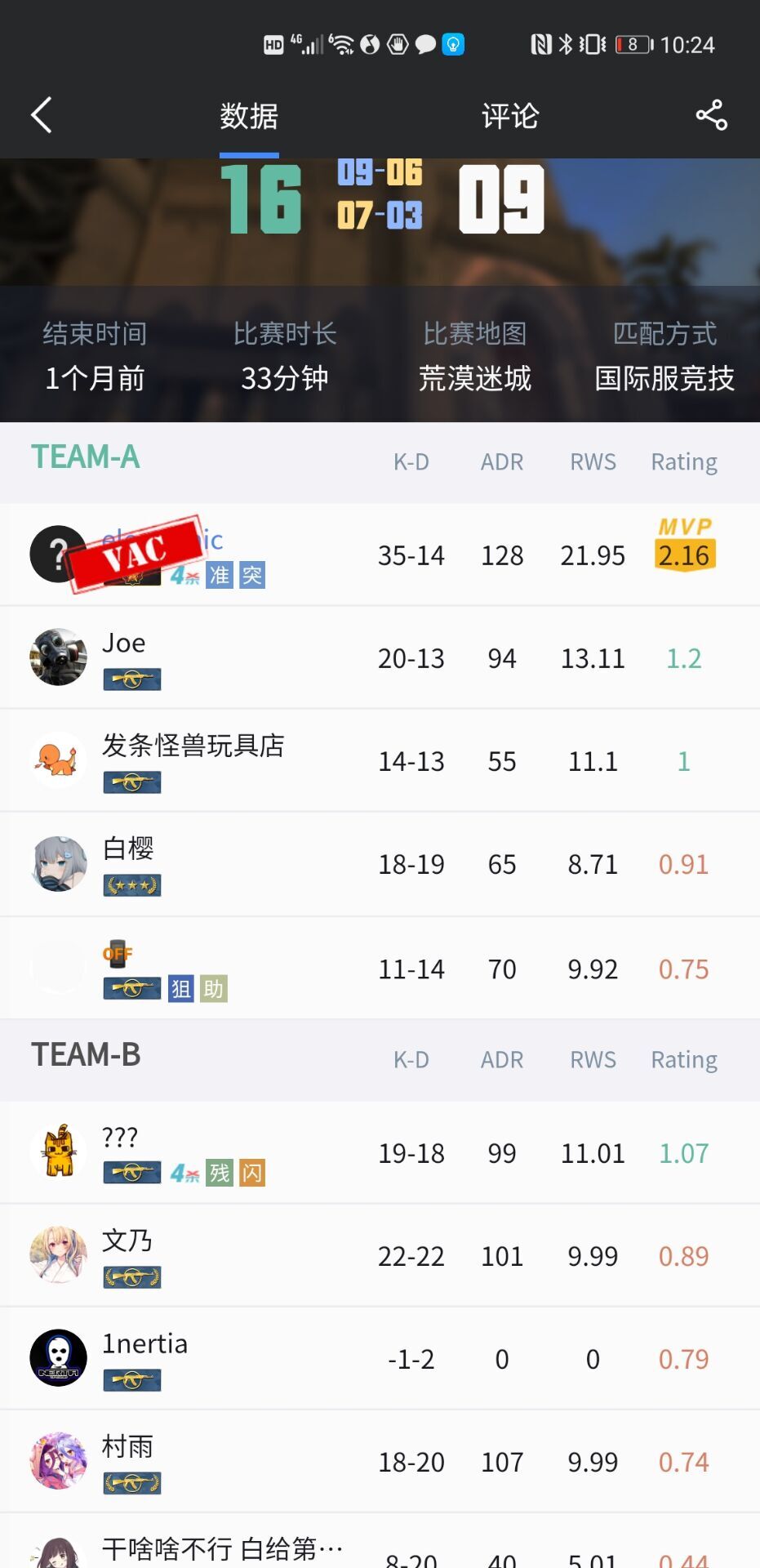This screenshot has height=1568, width=760.
Task: Open player 干啥啥不行 白给第… row
Action: click(x=380, y=1552)
